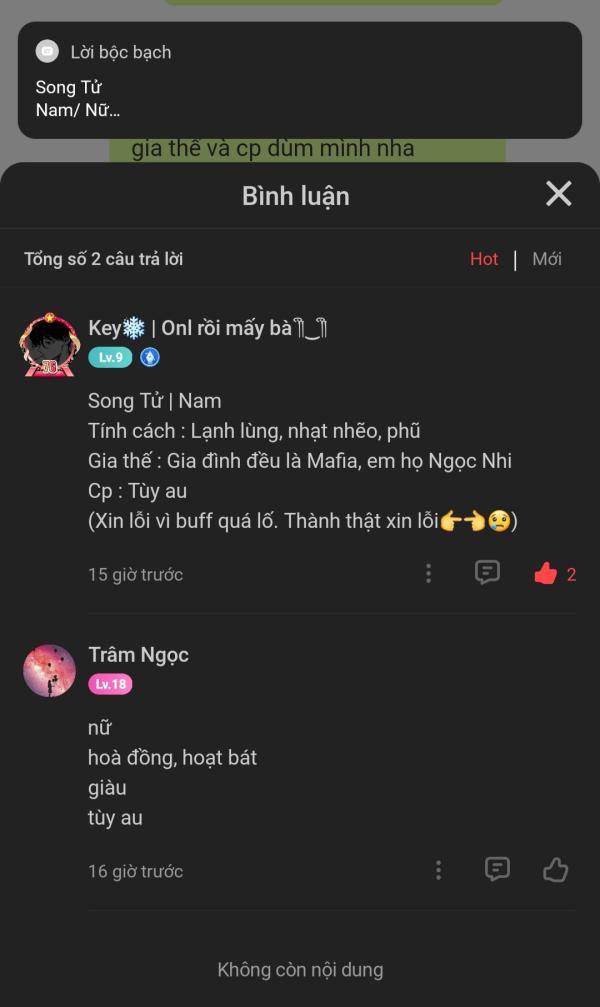Switch to the Hot sorting tab

(484, 259)
